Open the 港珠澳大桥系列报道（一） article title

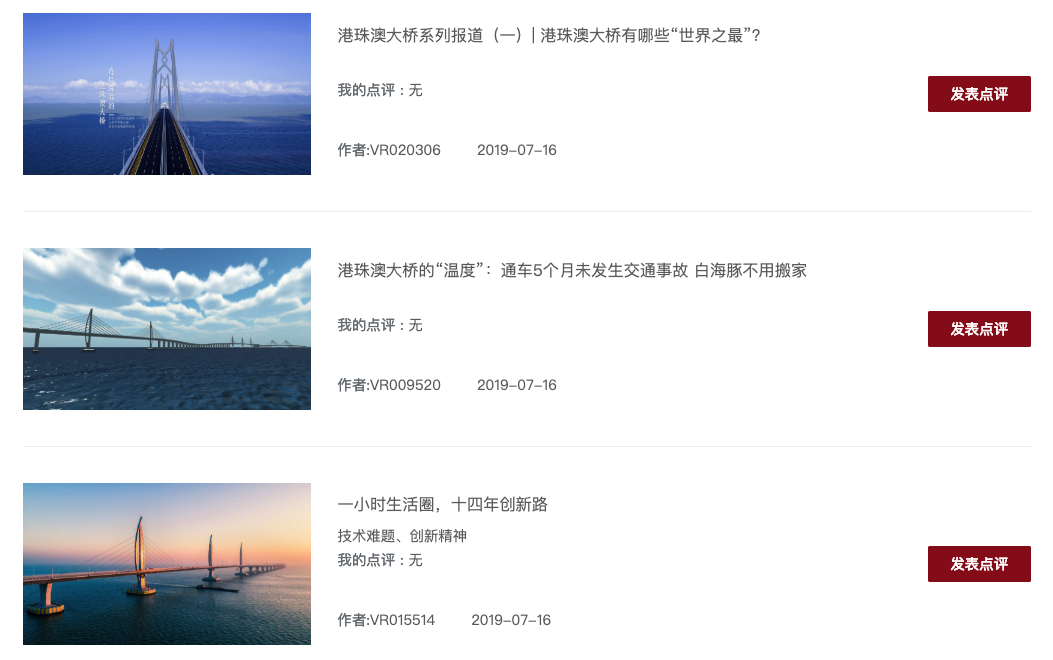pos(550,36)
